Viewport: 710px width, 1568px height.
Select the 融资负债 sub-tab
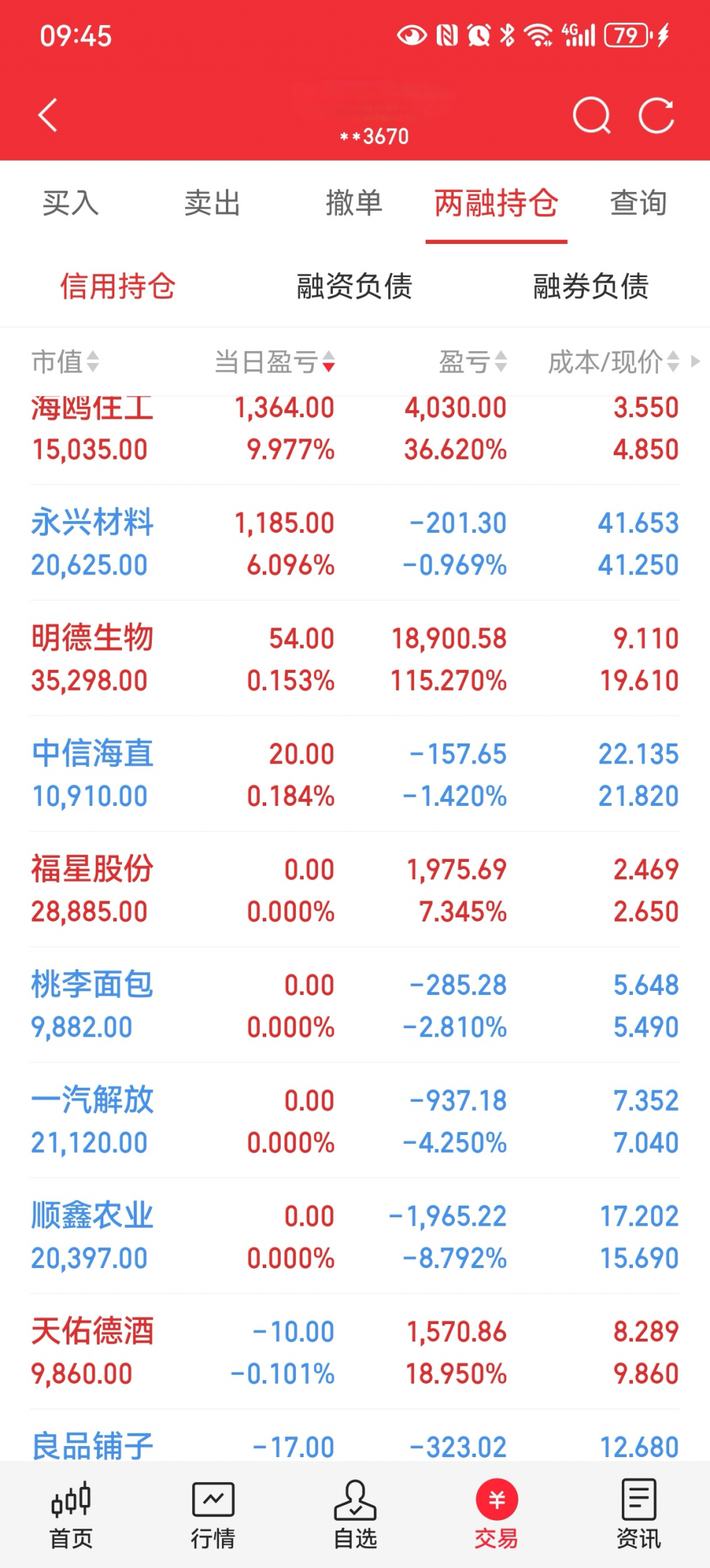click(x=354, y=286)
